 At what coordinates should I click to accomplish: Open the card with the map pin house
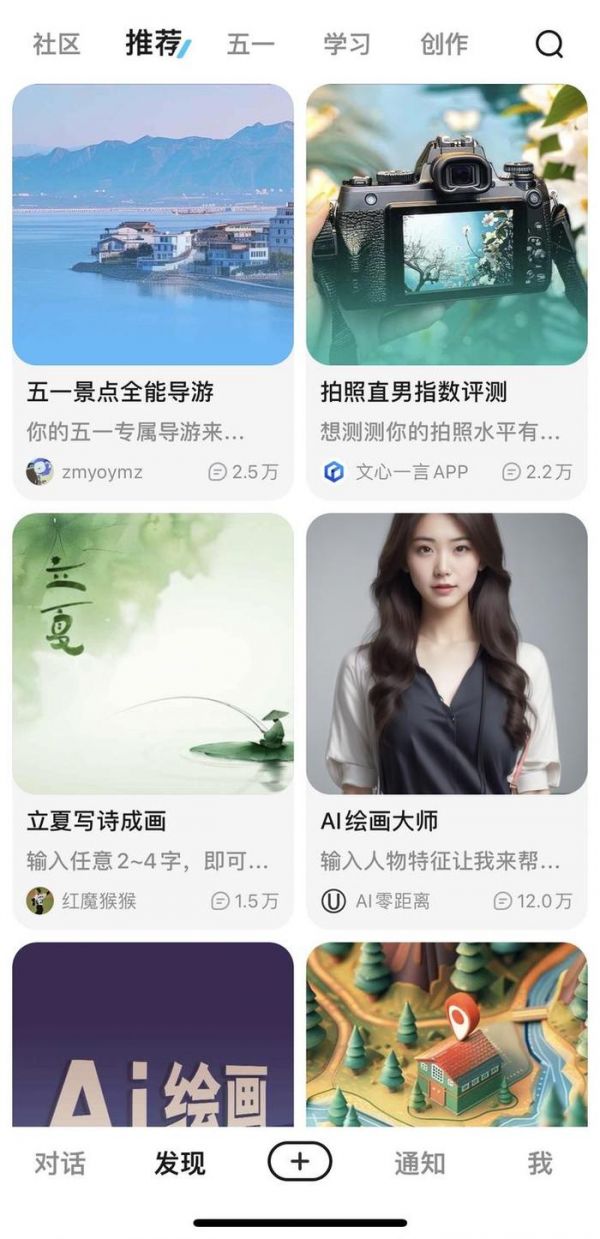click(447, 1034)
